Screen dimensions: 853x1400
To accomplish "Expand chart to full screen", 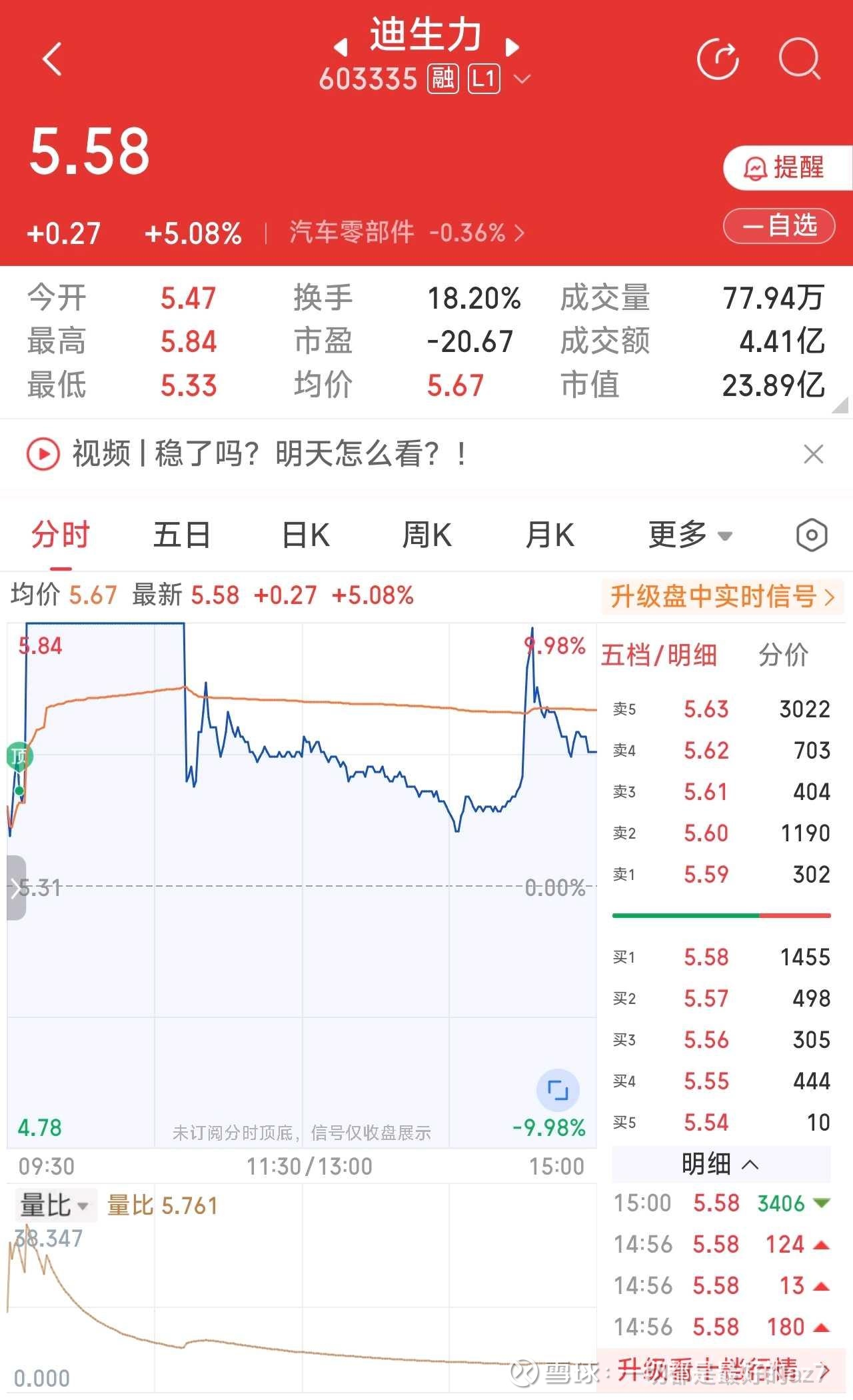I will tap(557, 1090).
